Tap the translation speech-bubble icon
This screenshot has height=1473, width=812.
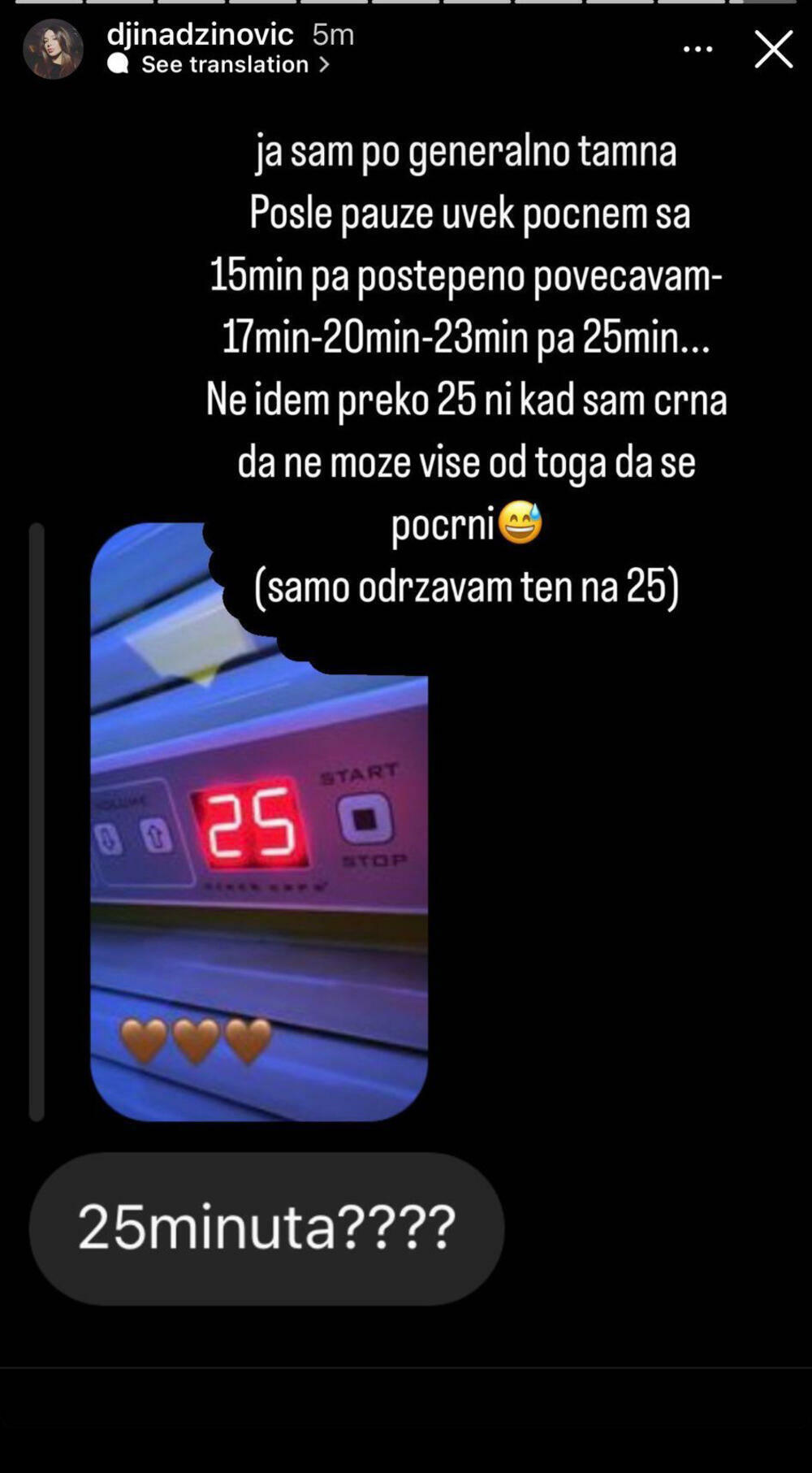[120, 65]
